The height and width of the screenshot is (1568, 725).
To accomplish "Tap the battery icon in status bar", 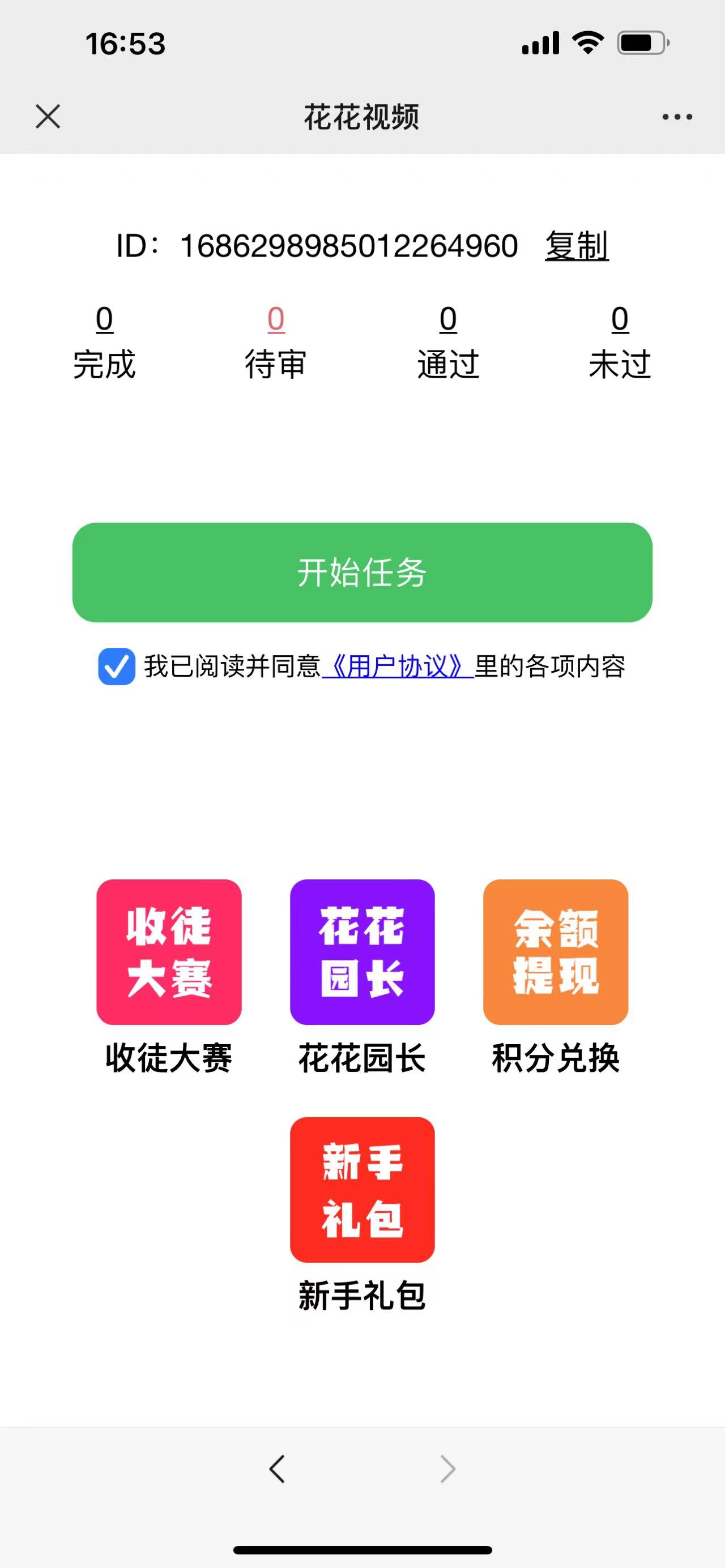I will click(641, 41).
